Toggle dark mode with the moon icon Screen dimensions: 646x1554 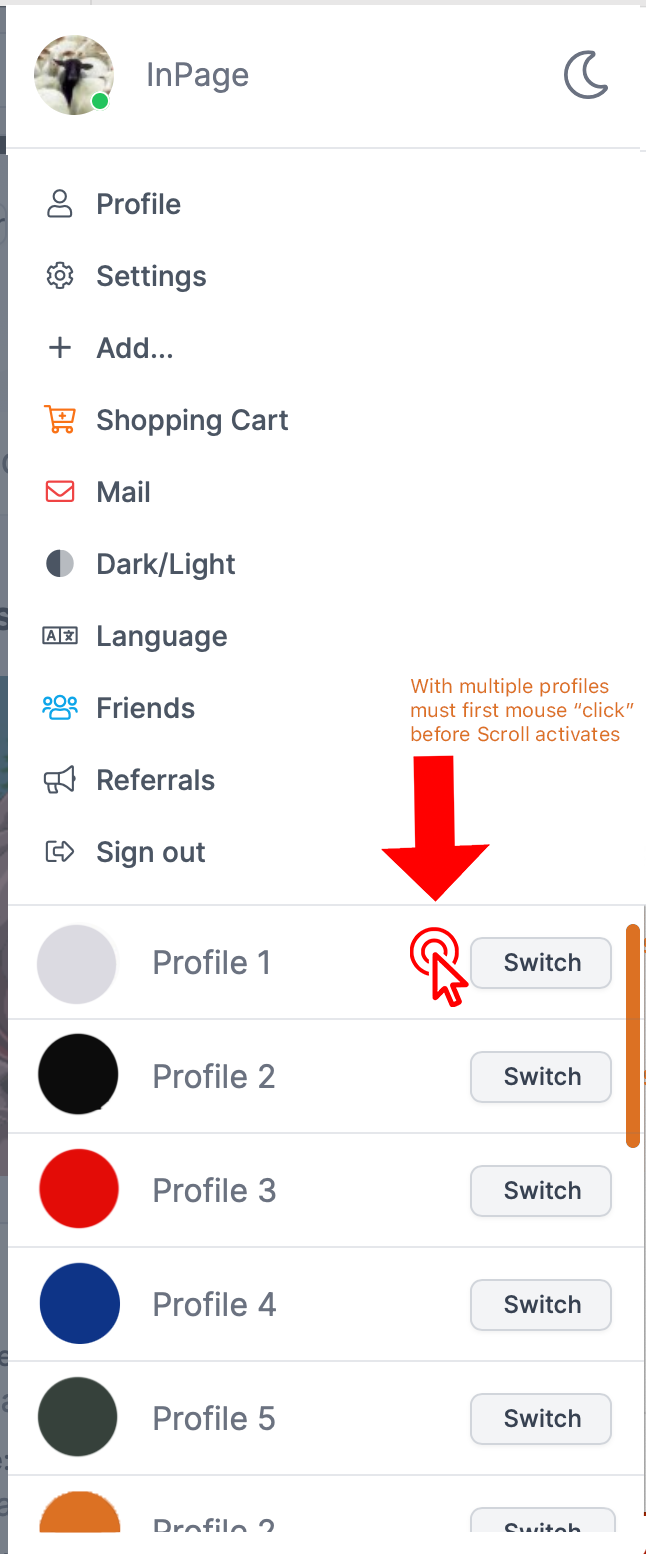click(x=587, y=75)
